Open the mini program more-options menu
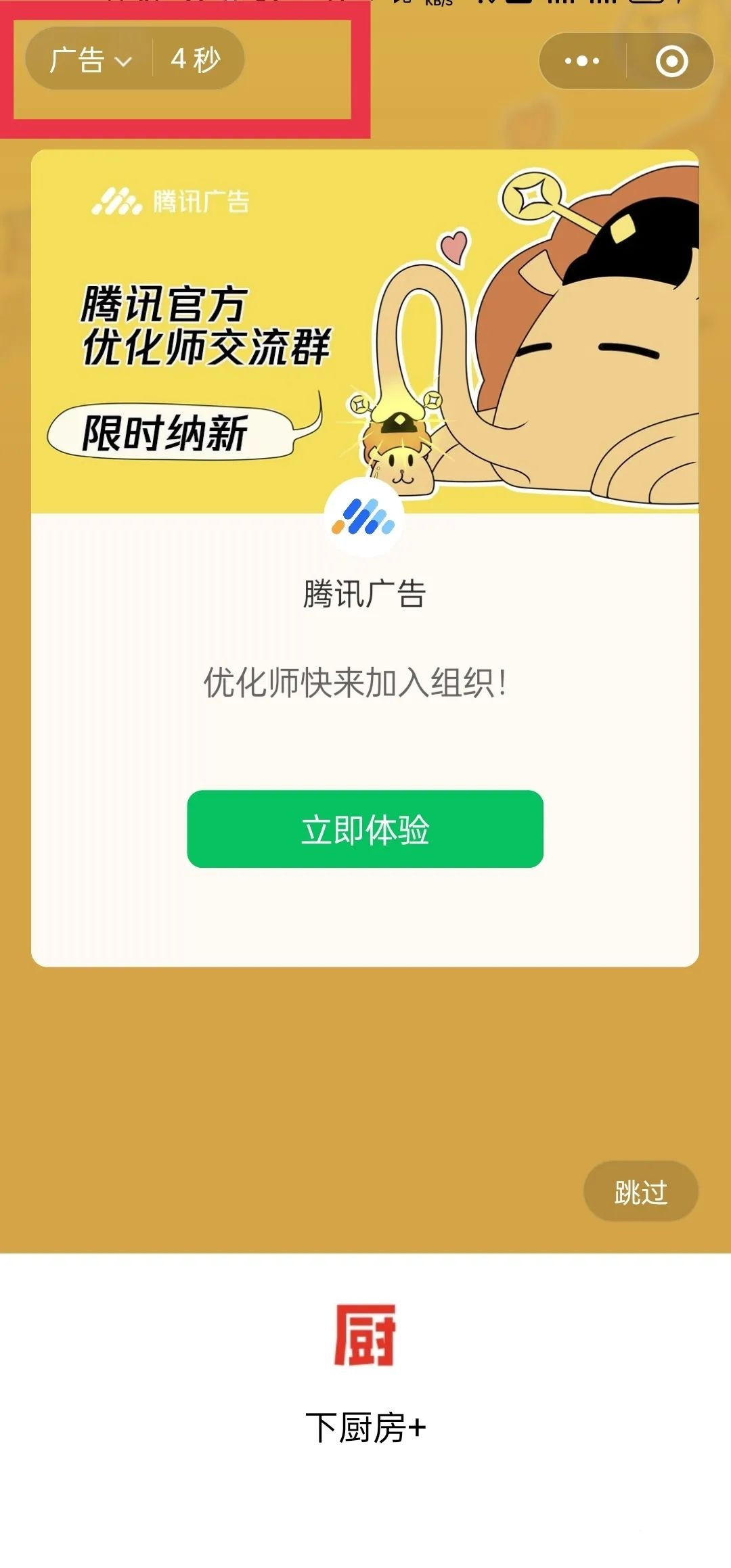Viewport: 731px width, 1568px height. click(x=582, y=61)
